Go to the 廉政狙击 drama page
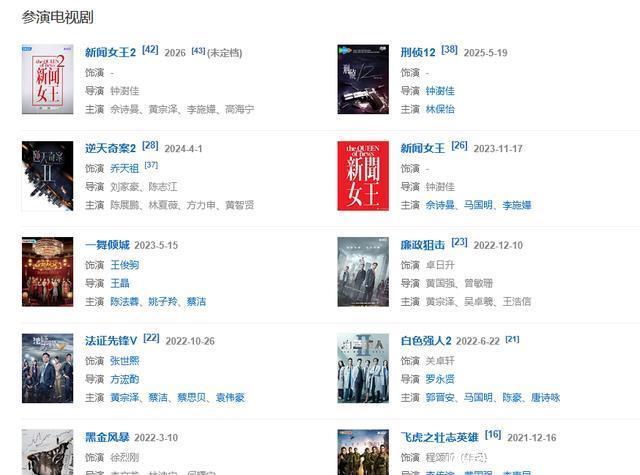The image size is (640, 475). click(x=424, y=245)
